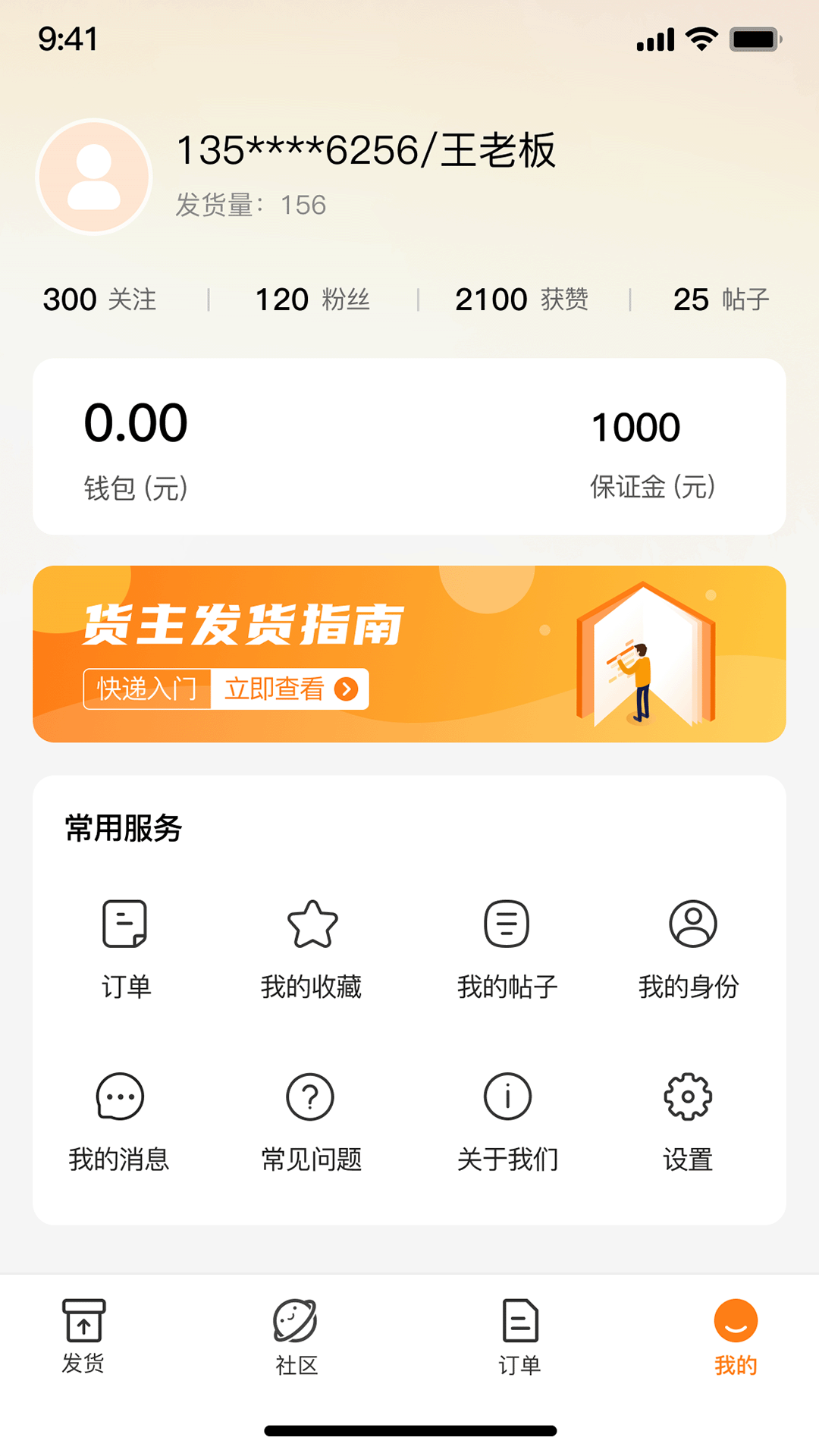Open 设置 settings

coord(688,1121)
